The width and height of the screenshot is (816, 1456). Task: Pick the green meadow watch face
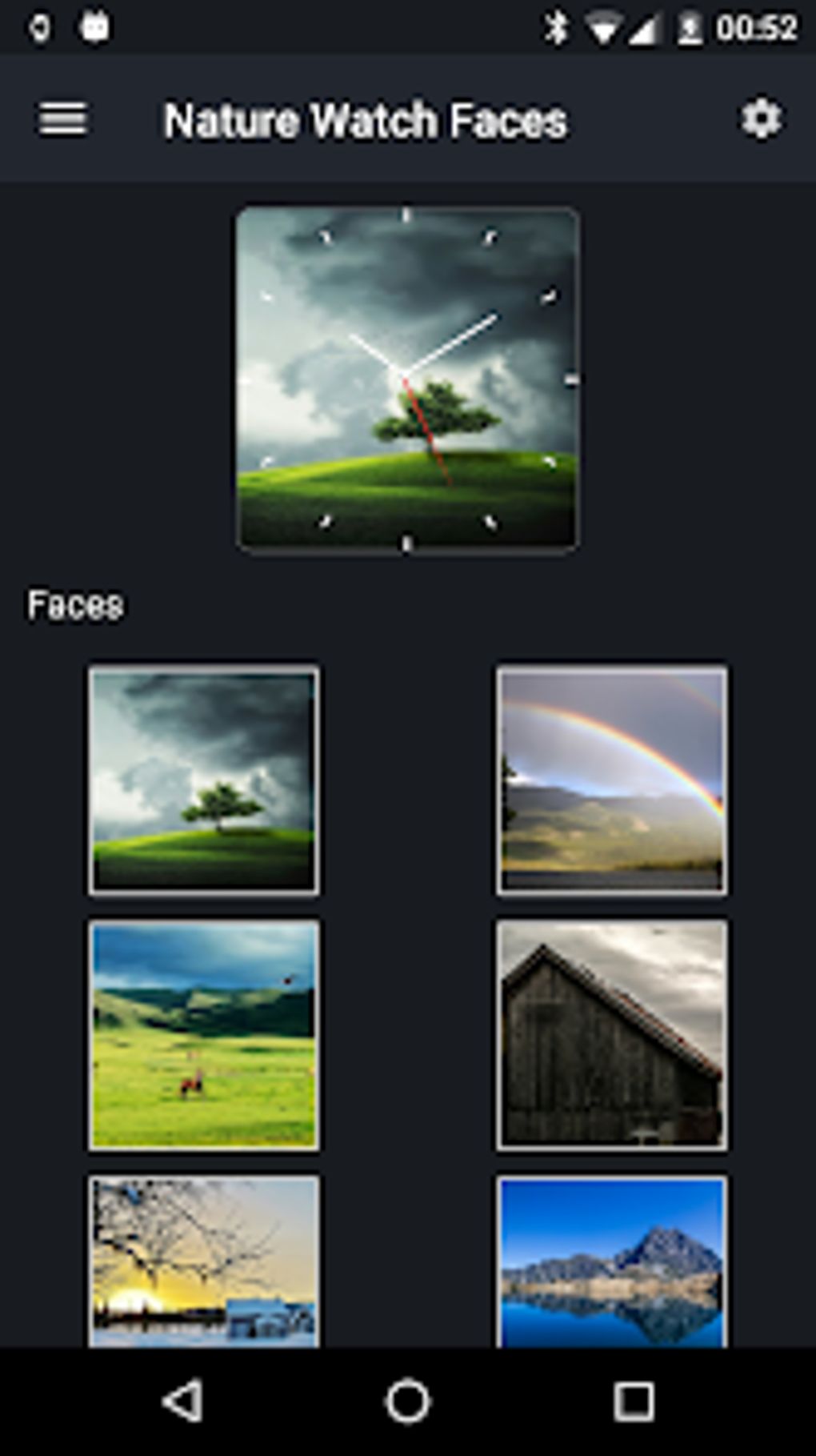point(204,1034)
